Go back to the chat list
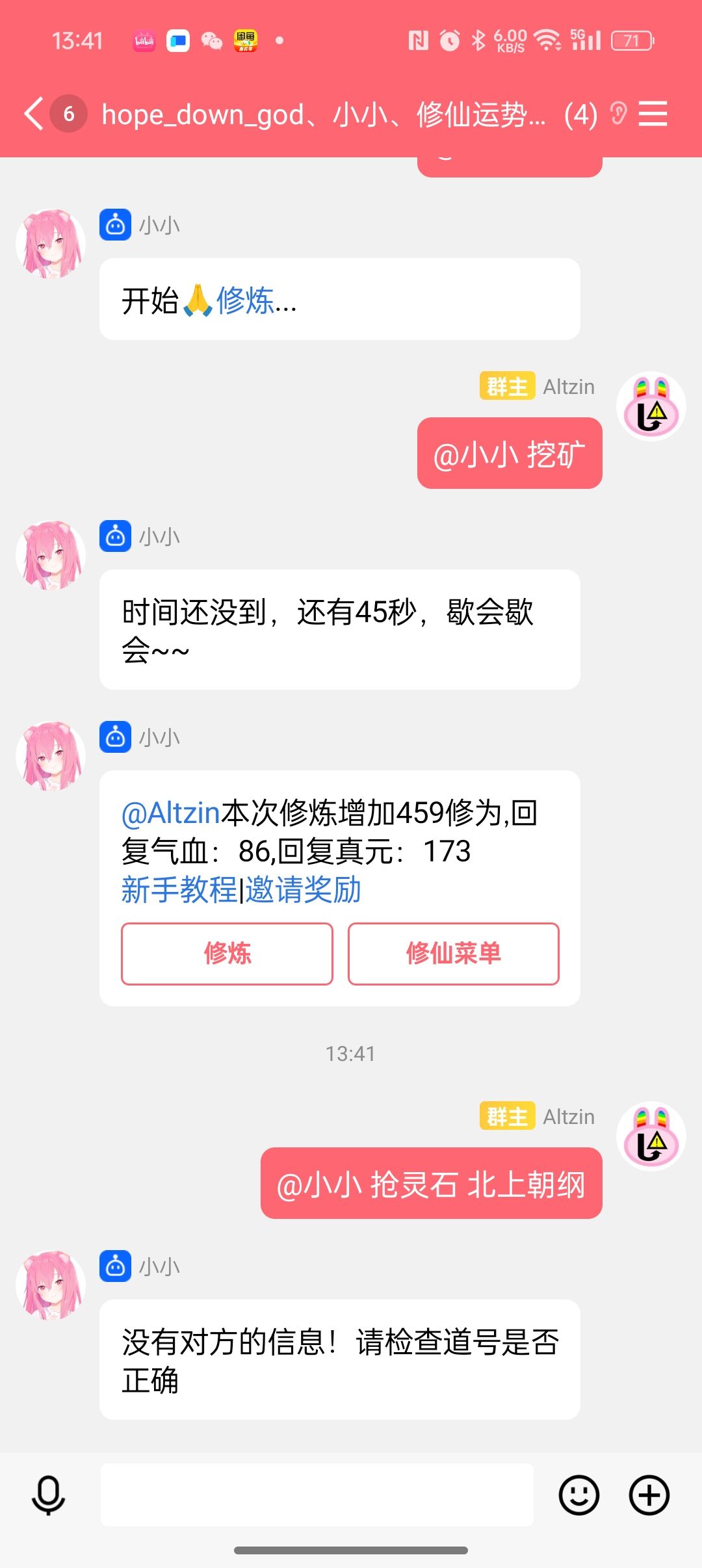Image resolution: width=702 pixels, height=1568 pixels. click(x=34, y=114)
